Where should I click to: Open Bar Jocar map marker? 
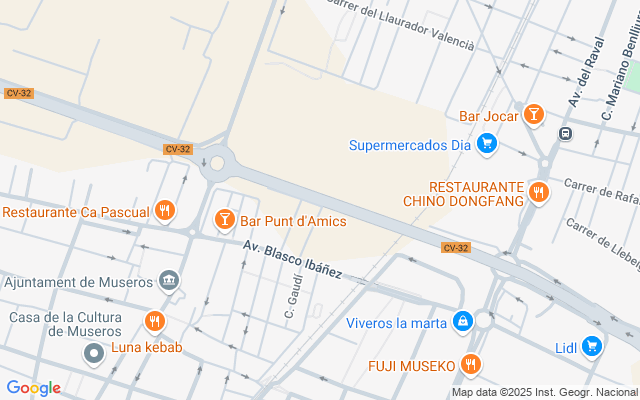tap(534, 116)
